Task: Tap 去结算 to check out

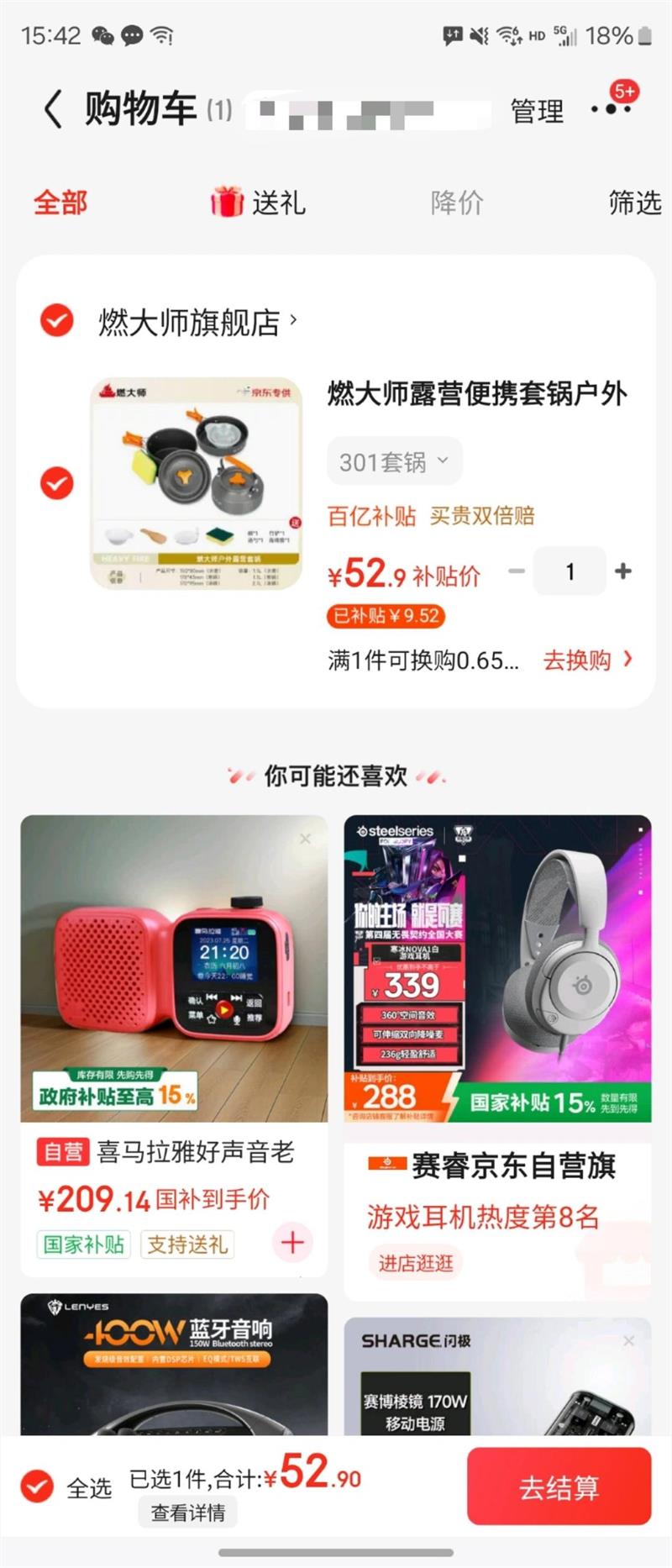Action: (559, 1486)
